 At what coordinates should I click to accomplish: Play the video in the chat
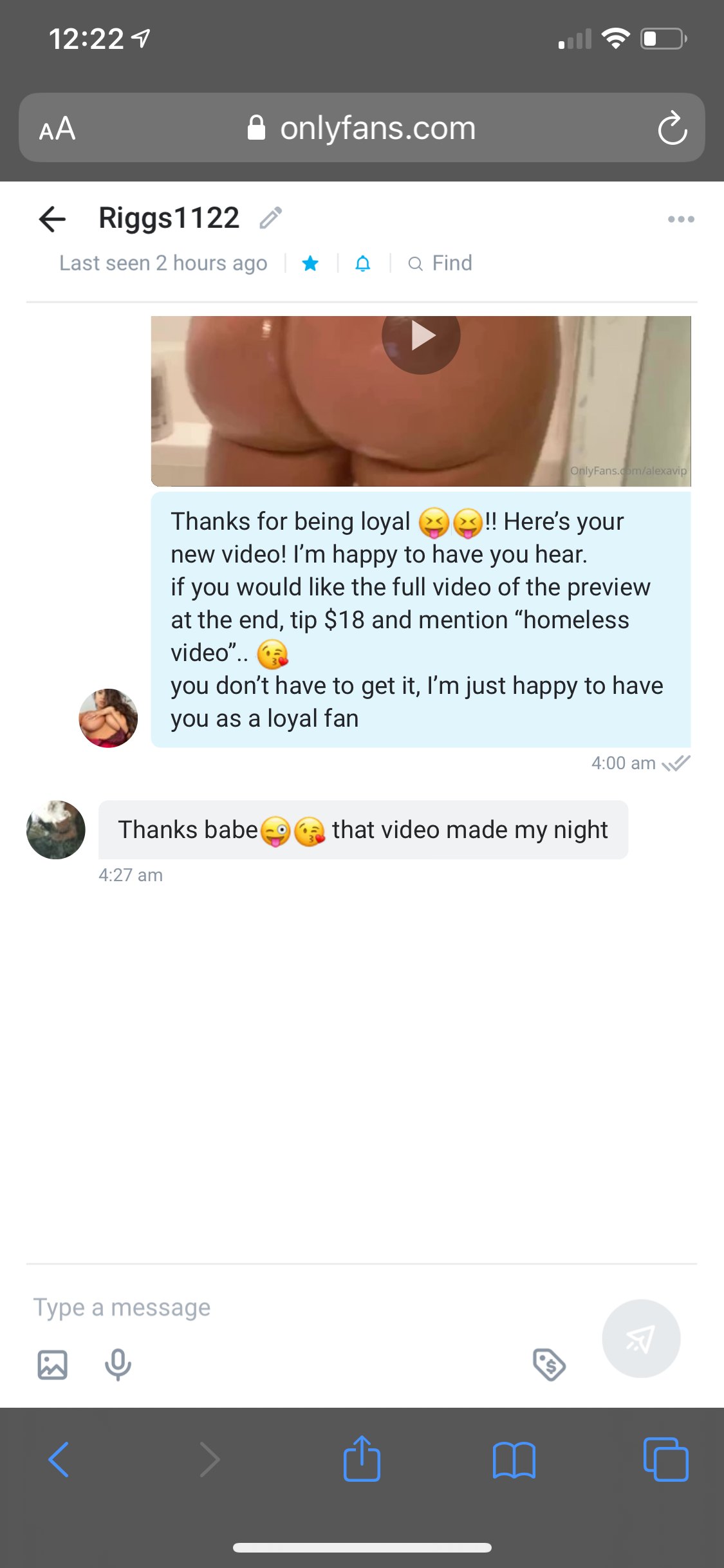click(421, 336)
